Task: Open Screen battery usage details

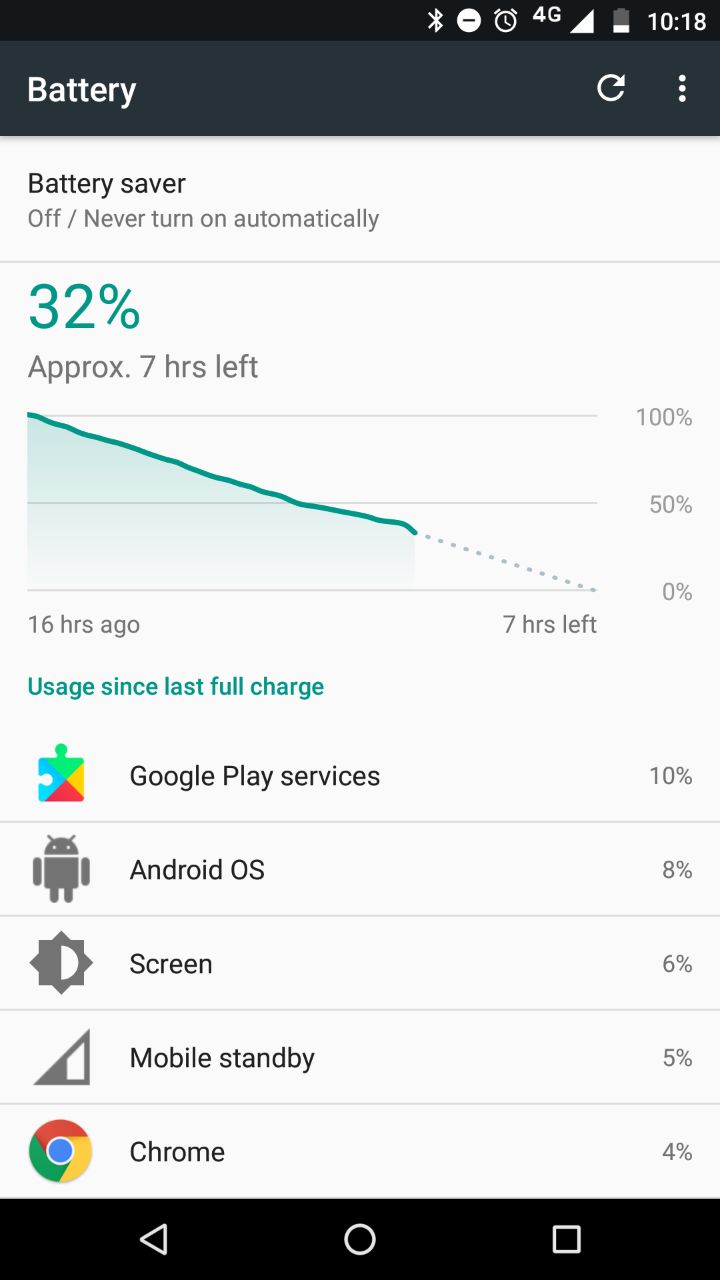Action: [x=360, y=964]
